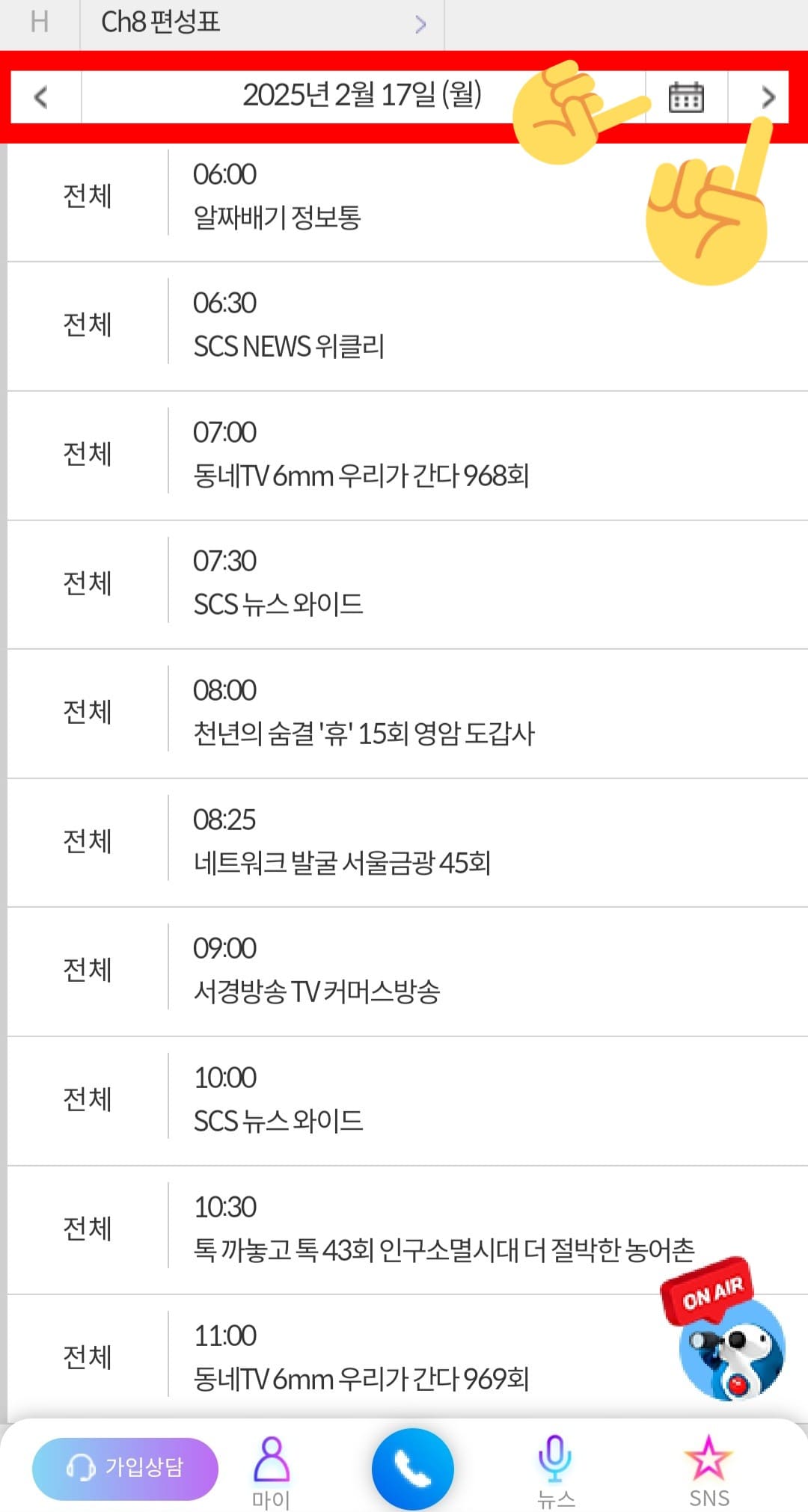808x1512 pixels.
Task: Select the 10:30 톡 까놓고 톡 program
Action: (374, 1226)
